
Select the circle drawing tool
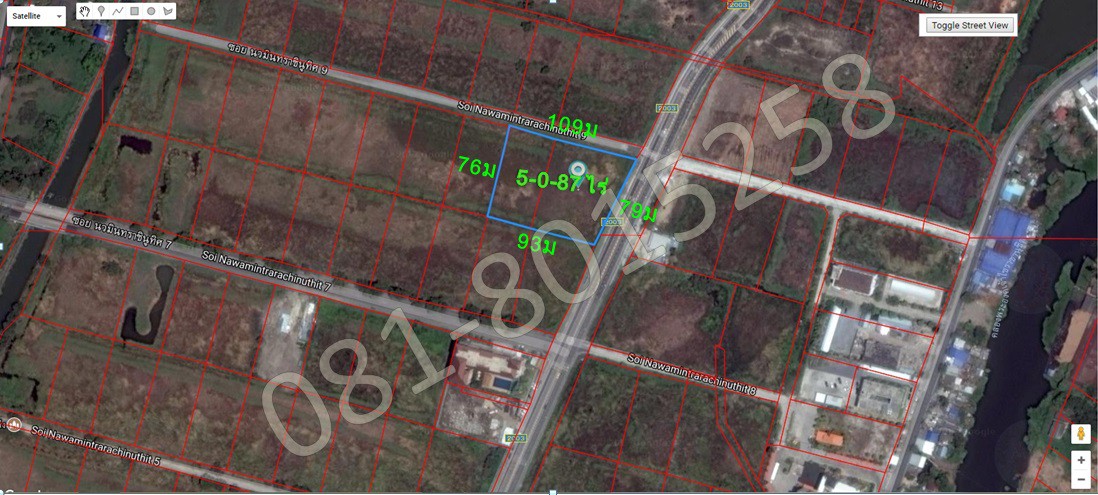pyautogui.click(x=151, y=11)
